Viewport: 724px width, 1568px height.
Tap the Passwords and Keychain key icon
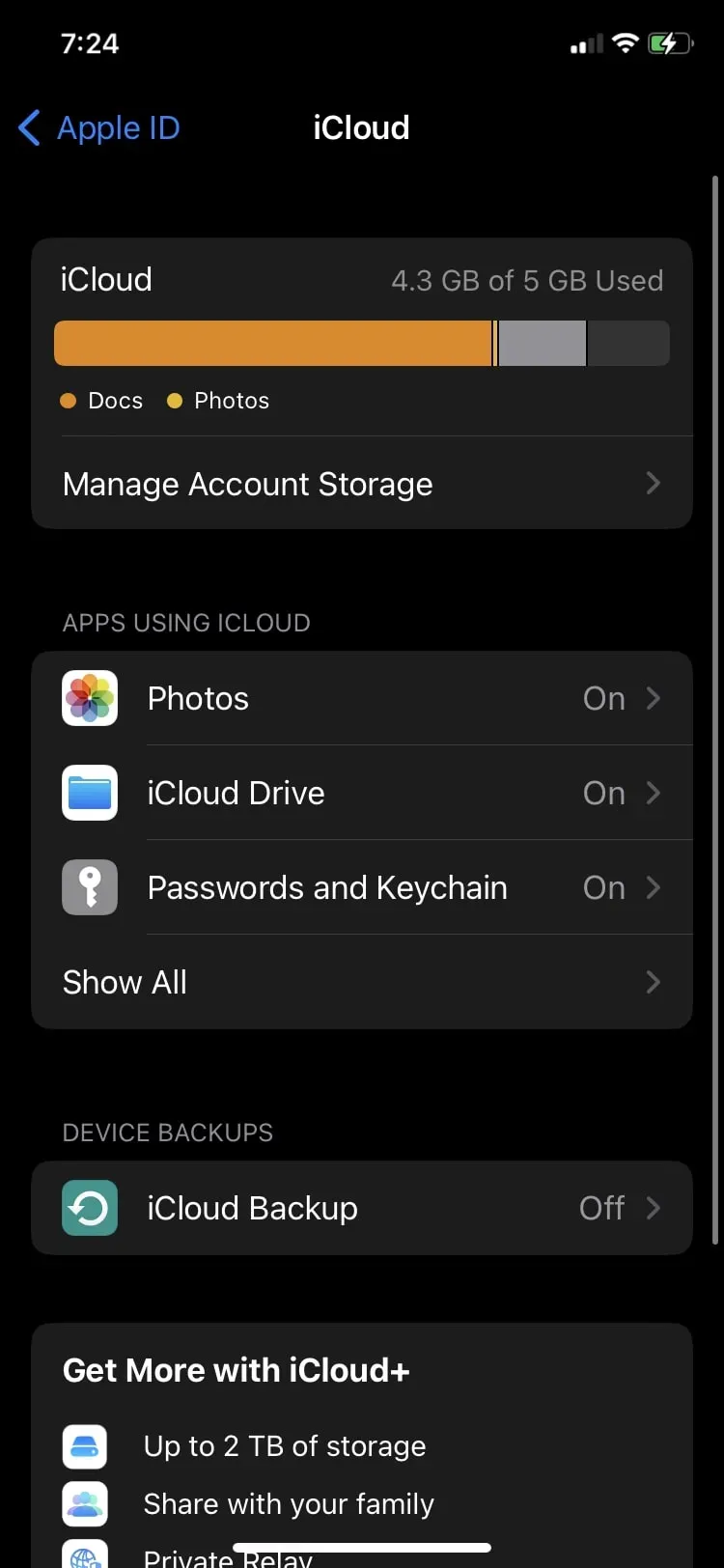(x=89, y=887)
